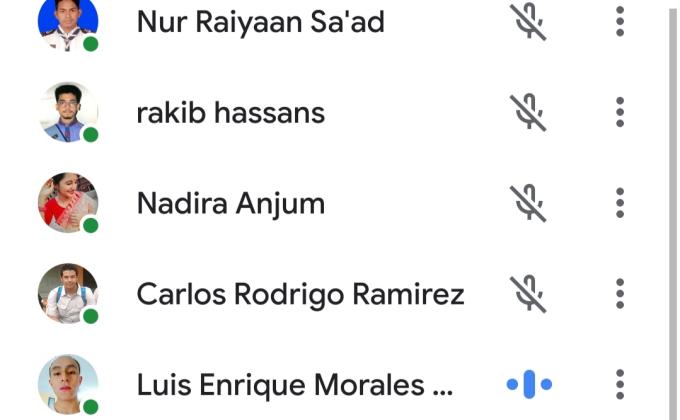Open more options for rakib hassans
The height and width of the screenshot is (420, 680).
[x=620, y=112]
